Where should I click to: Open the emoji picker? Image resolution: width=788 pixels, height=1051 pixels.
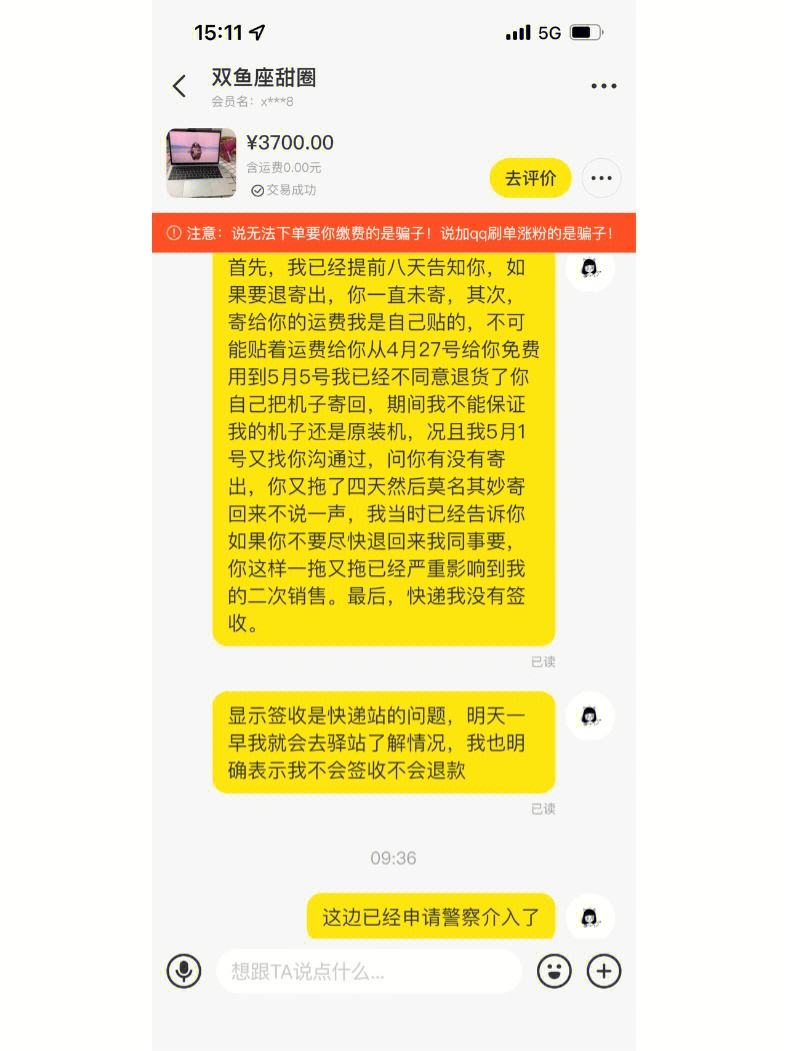coord(554,970)
